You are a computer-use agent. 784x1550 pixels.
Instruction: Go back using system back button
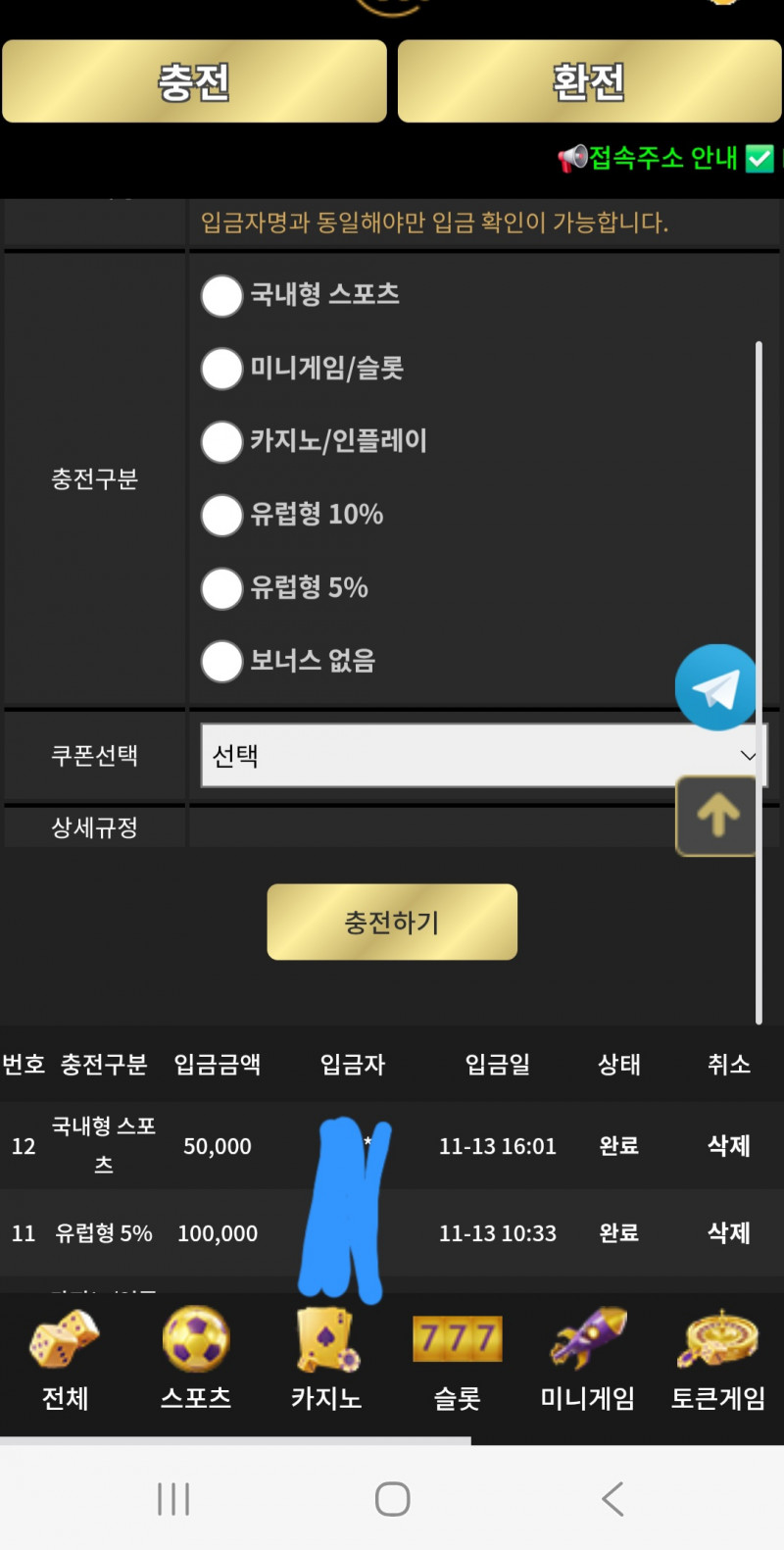[612, 1498]
